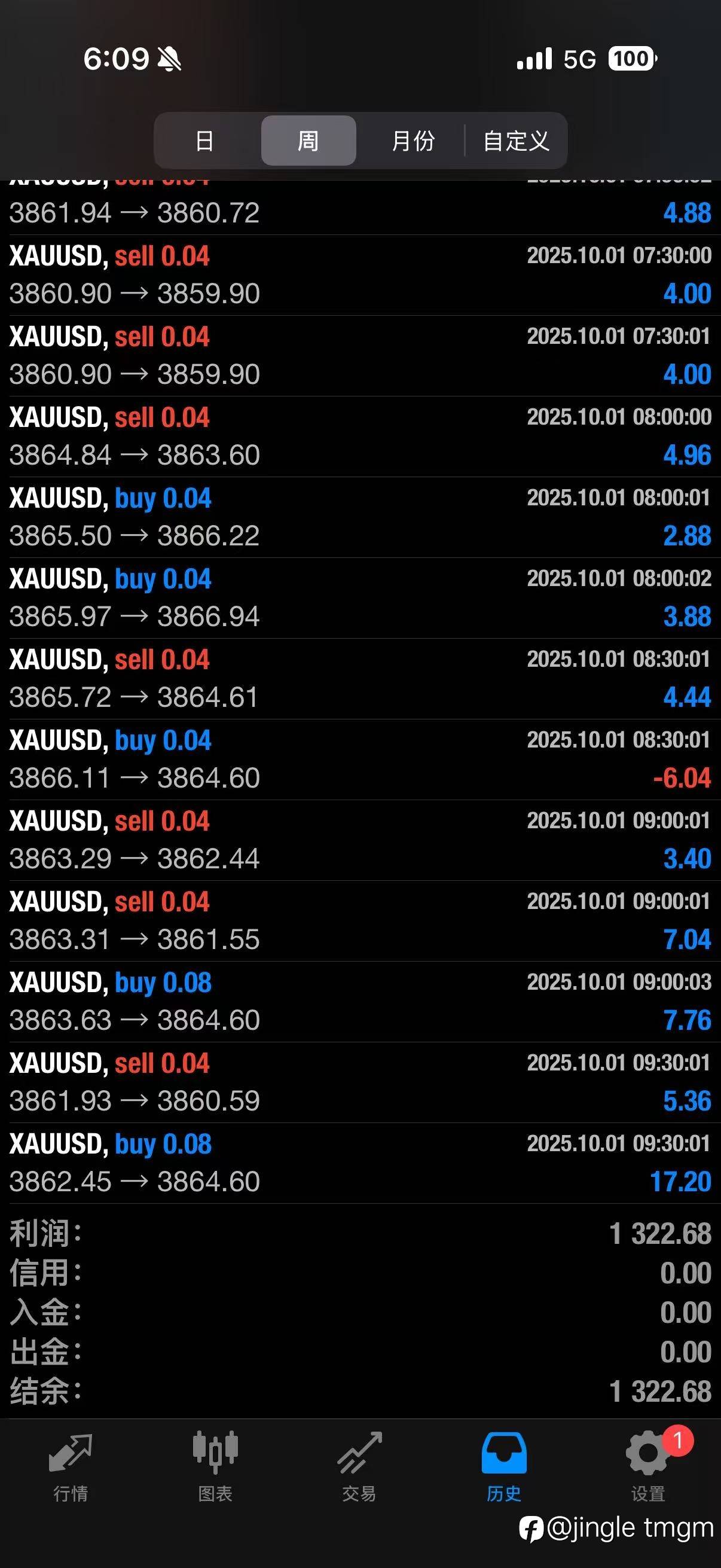This screenshot has width=721, height=1568.
Task: Open the buy 0.04 trade with 3.88 profit
Action: [360, 598]
